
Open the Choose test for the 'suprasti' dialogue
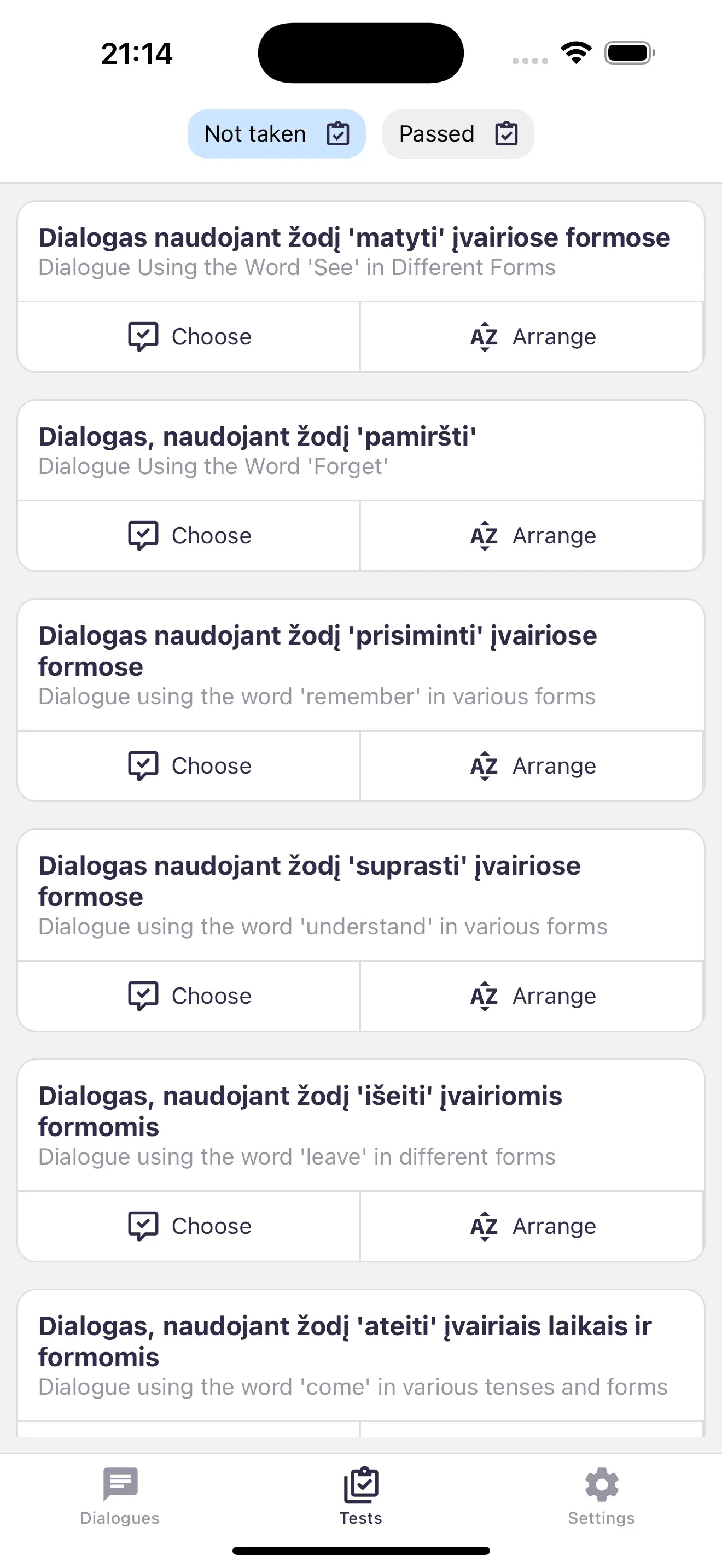(189, 996)
